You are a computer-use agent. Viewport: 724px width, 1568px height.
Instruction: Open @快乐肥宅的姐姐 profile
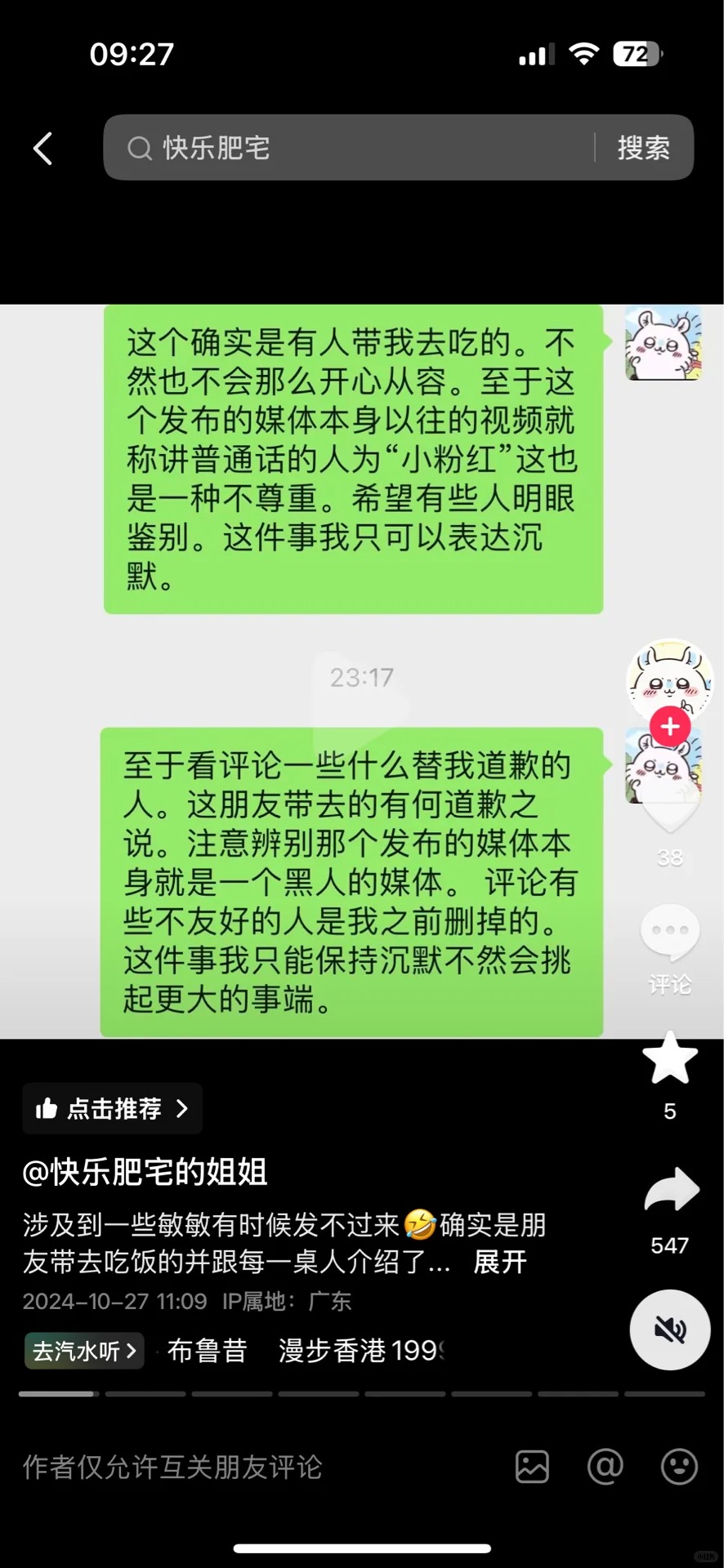point(145,1172)
